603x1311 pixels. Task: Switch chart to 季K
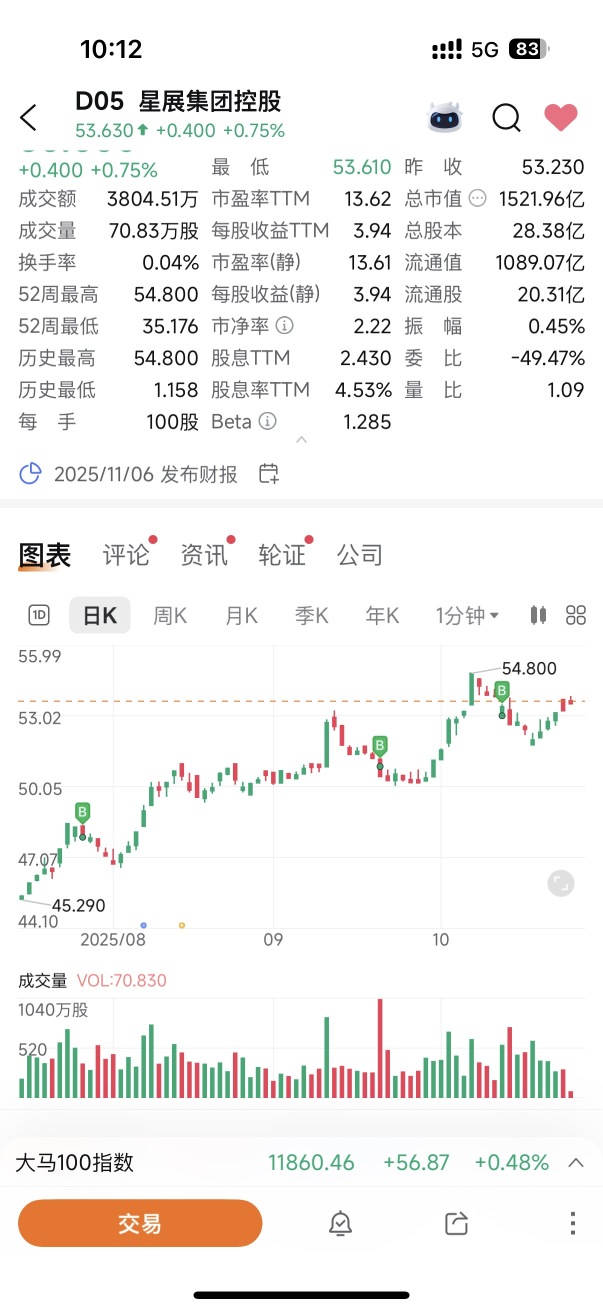click(311, 615)
